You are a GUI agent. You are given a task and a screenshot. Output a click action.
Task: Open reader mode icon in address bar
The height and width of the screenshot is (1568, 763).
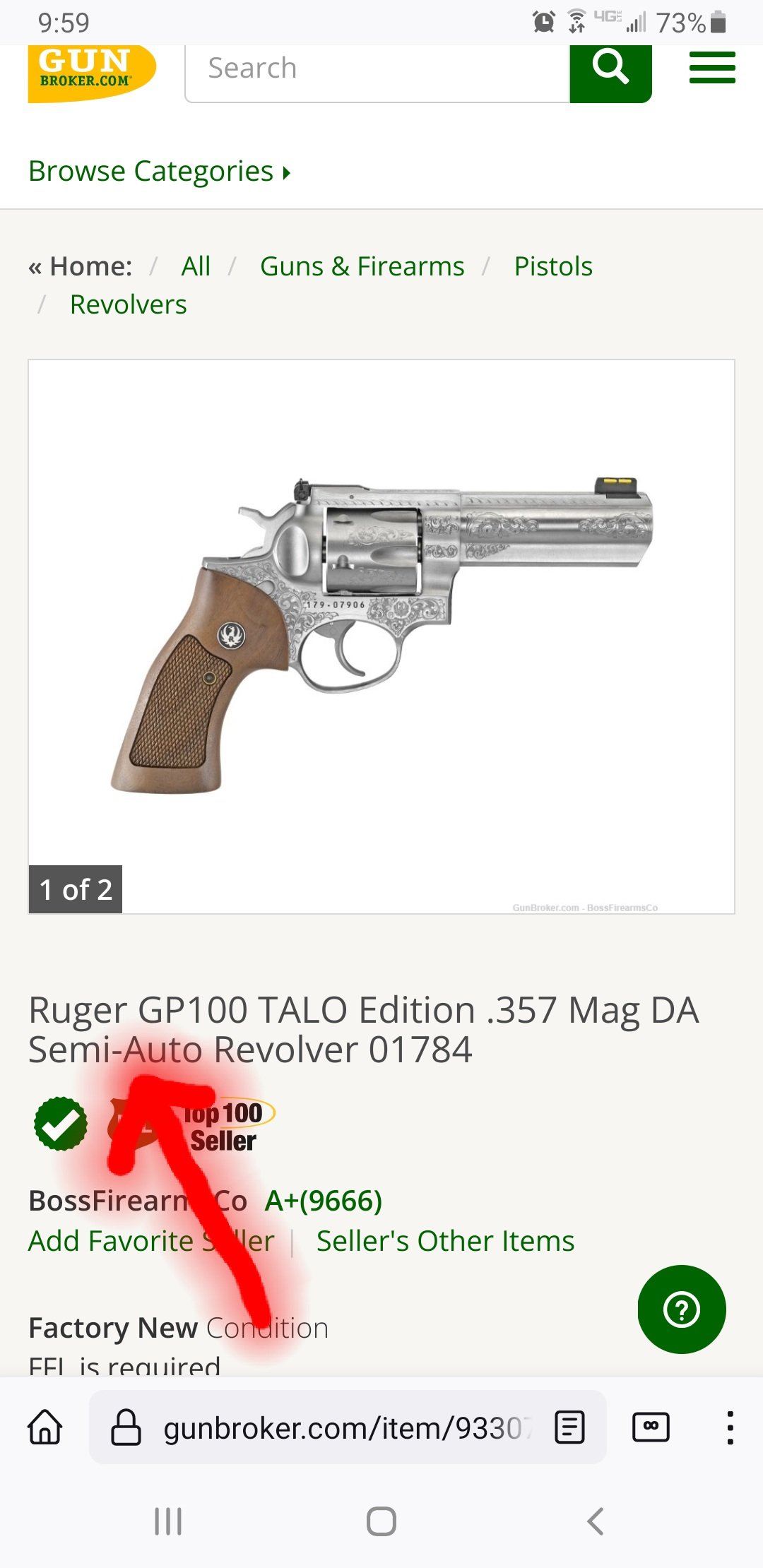pyautogui.click(x=570, y=1427)
